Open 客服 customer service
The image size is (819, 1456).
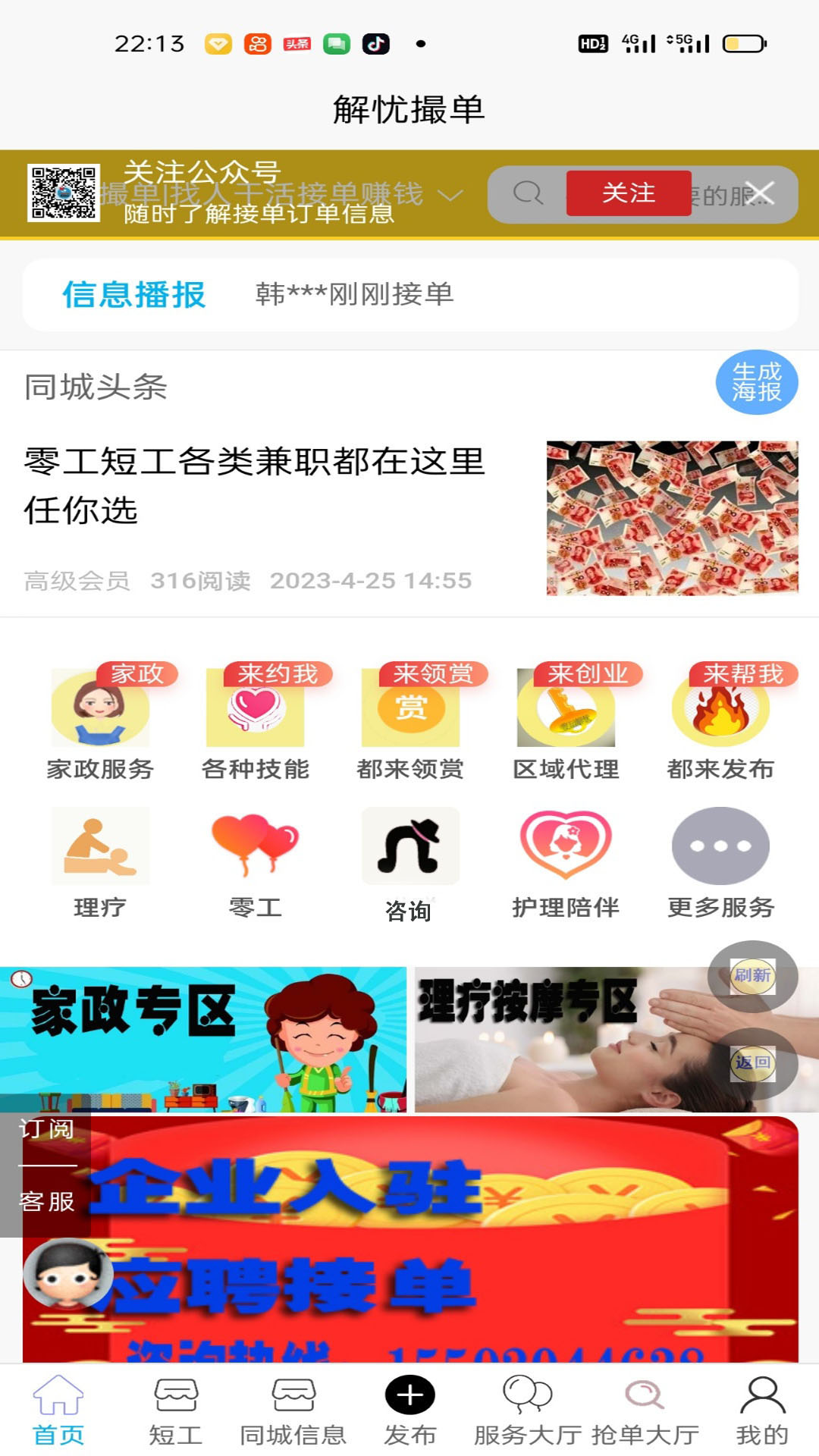[x=46, y=1202]
